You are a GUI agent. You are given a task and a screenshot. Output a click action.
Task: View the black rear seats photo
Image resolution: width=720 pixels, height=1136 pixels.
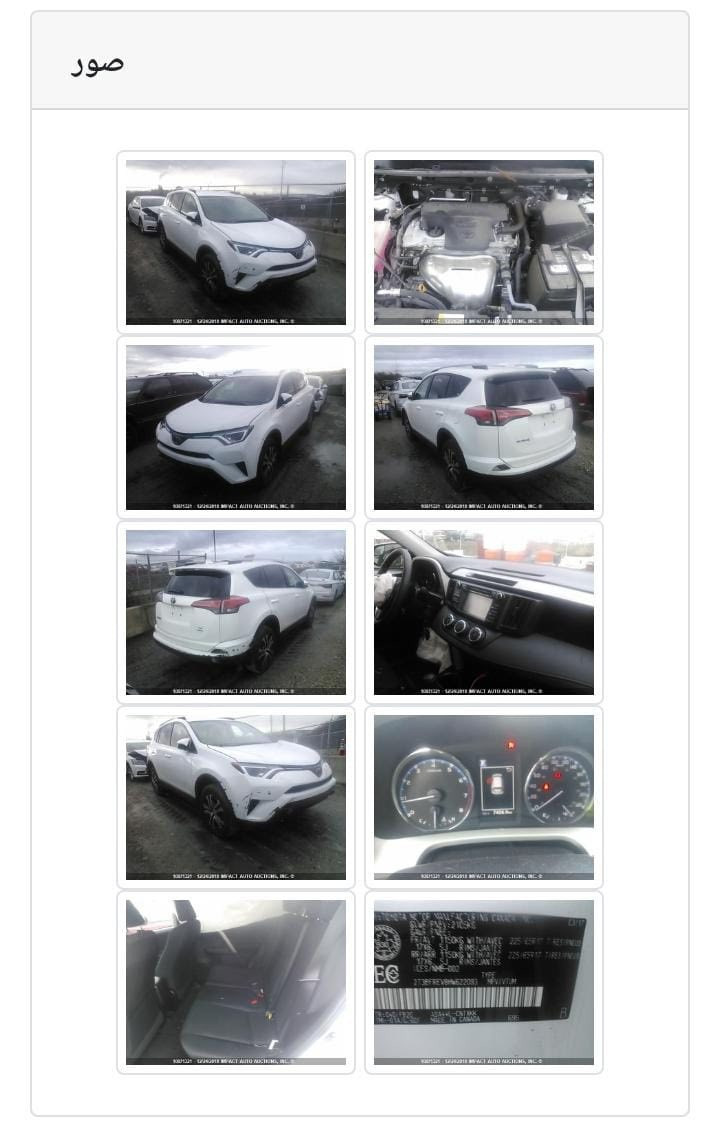click(236, 982)
